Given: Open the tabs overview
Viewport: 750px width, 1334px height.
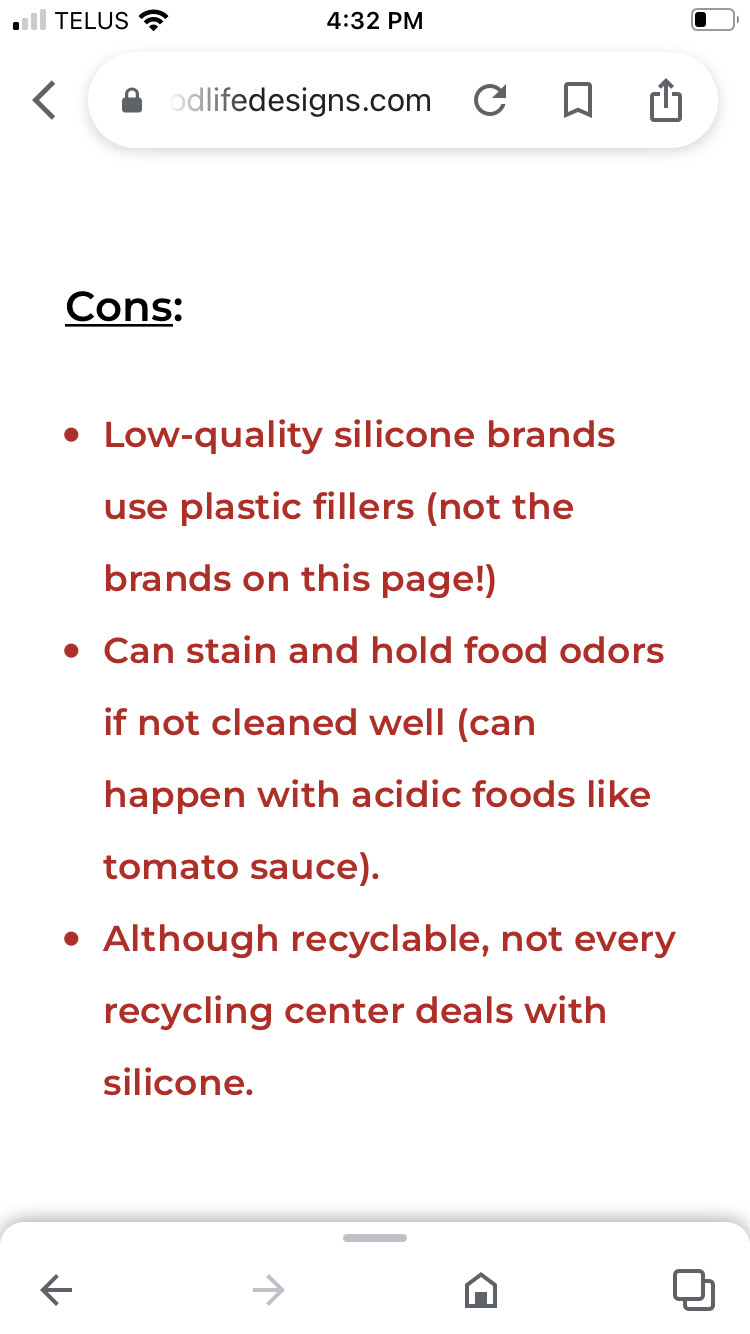Looking at the screenshot, I should 694,1290.
